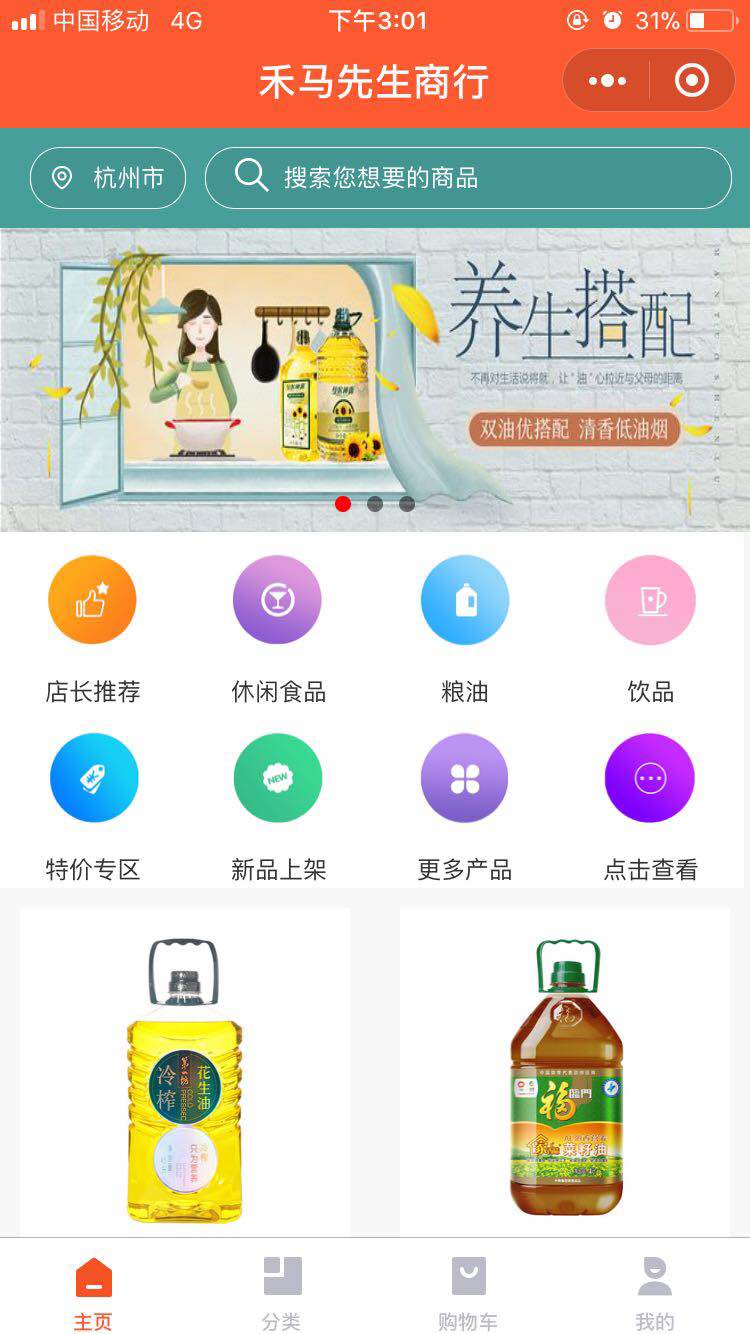750x1334 pixels.
Task: Open the 购物车 tab
Action: pyautogui.click(x=468, y=1293)
